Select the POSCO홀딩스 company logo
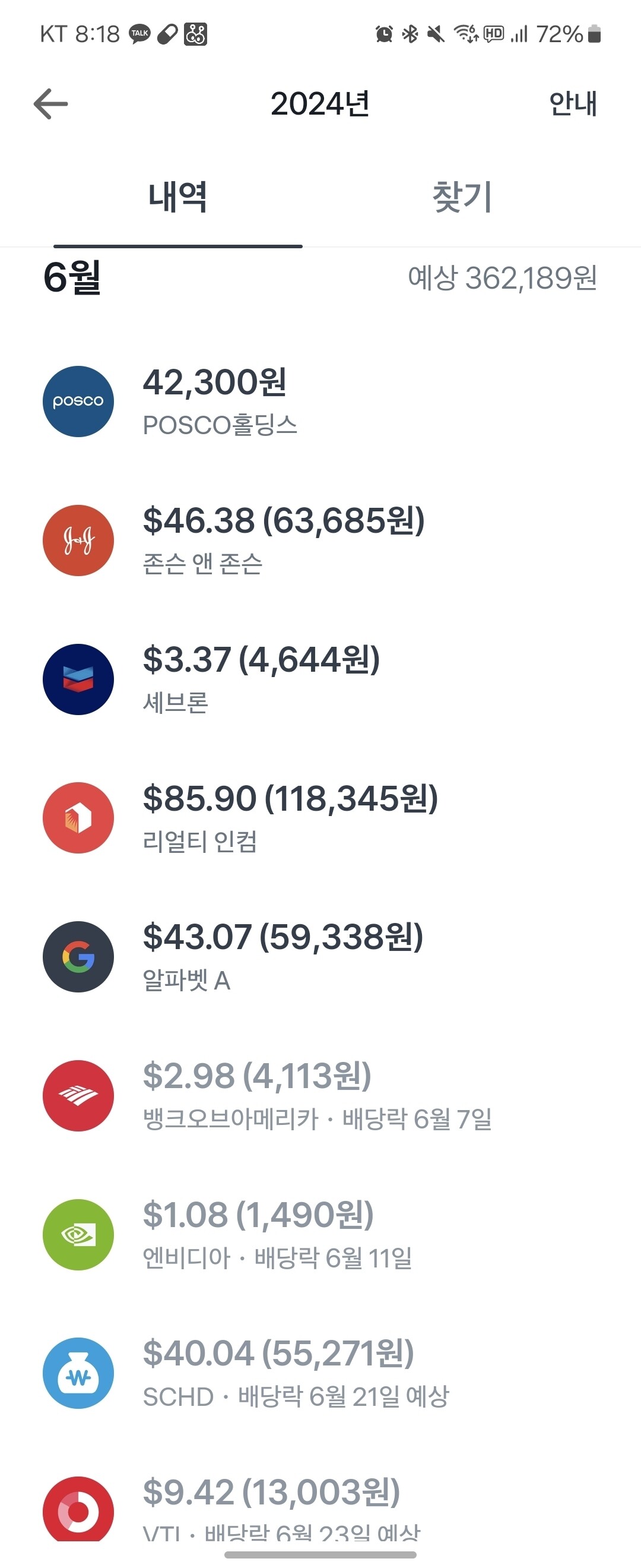 (78, 401)
